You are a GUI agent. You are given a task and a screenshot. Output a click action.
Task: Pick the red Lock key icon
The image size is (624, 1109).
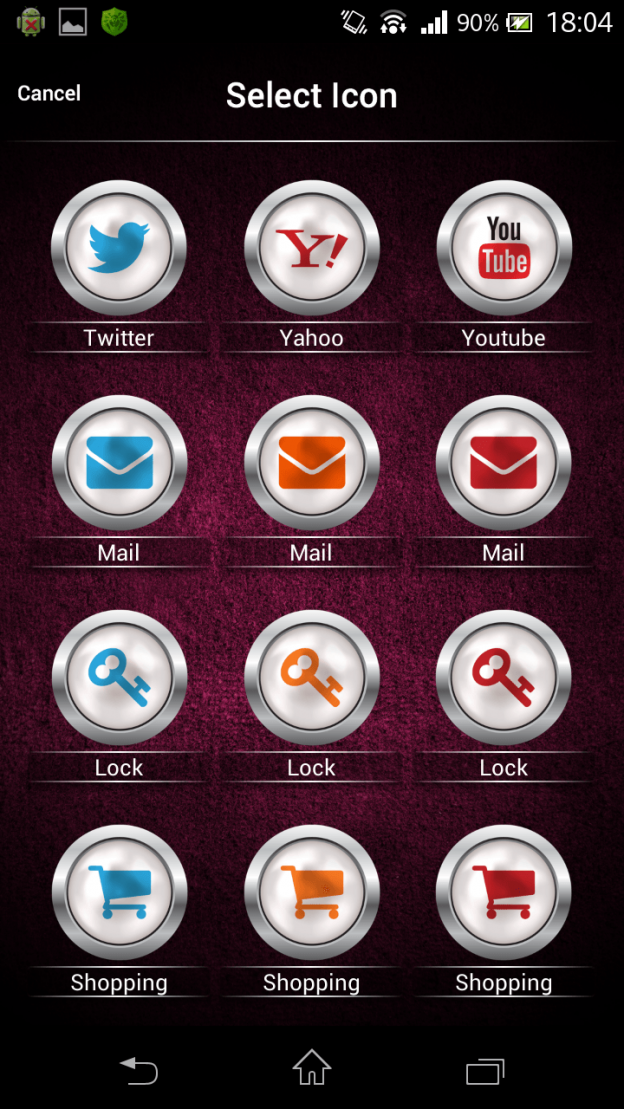504,678
